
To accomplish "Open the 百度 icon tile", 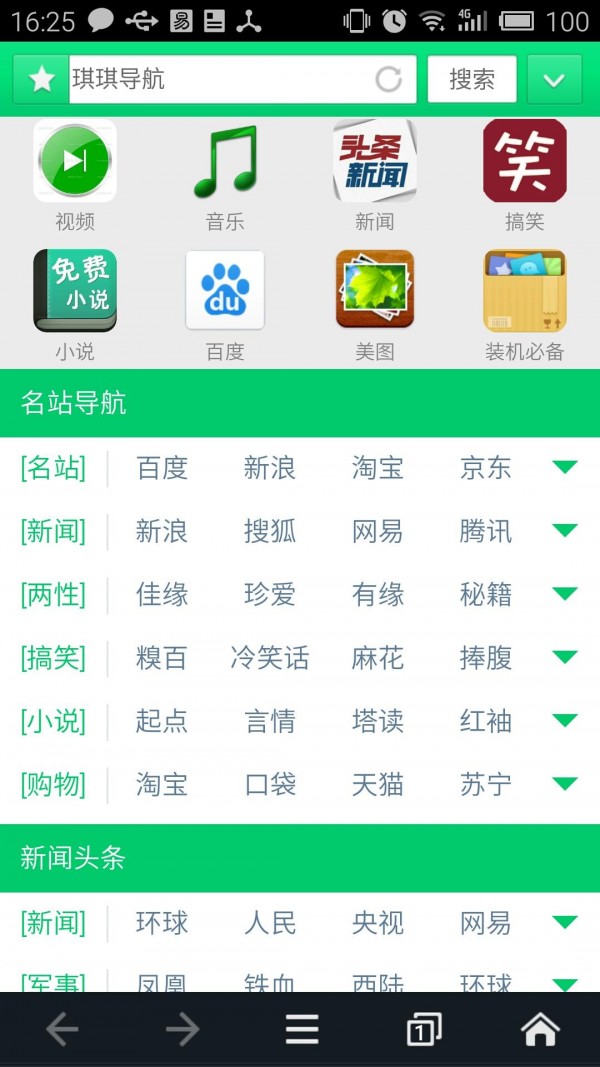I will (225, 292).
